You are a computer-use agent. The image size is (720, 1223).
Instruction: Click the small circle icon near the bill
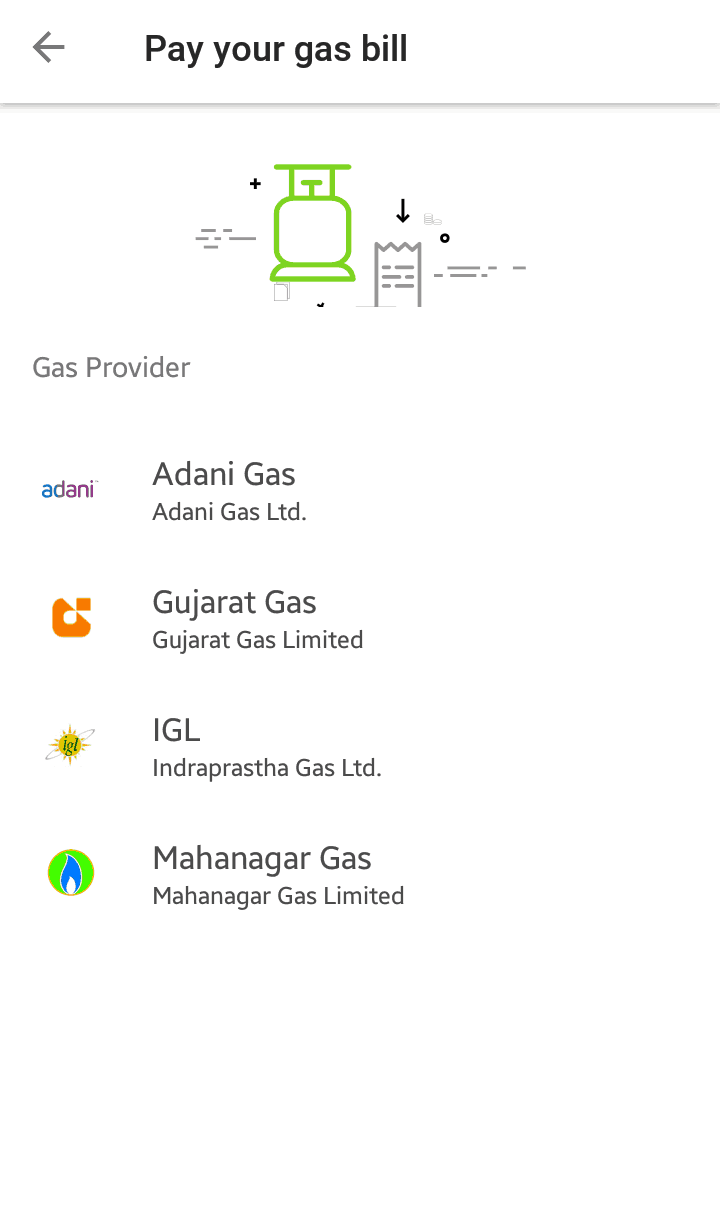click(444, 238)
